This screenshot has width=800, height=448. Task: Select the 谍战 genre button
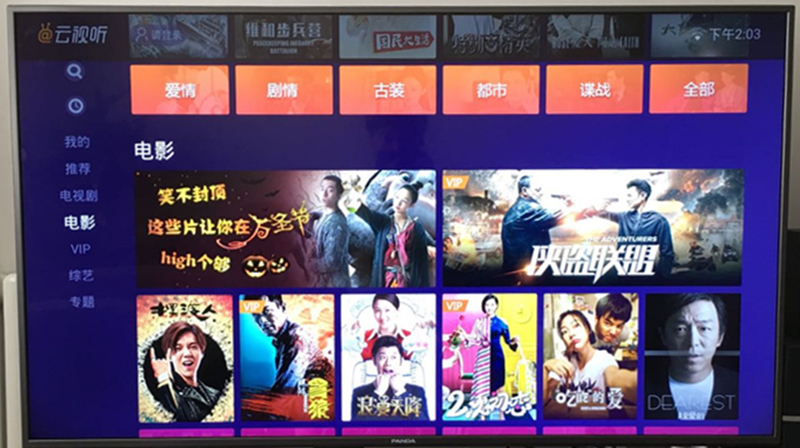point(595,90)
